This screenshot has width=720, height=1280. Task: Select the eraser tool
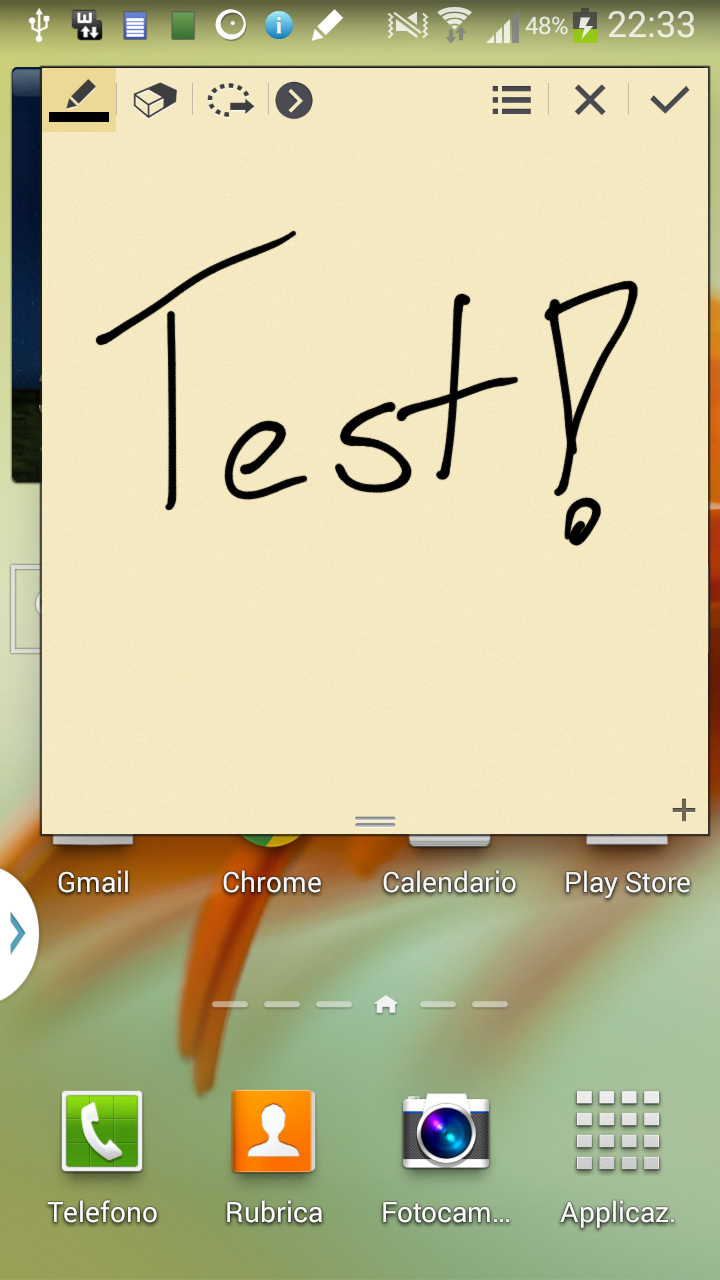[x=155, y=100]
